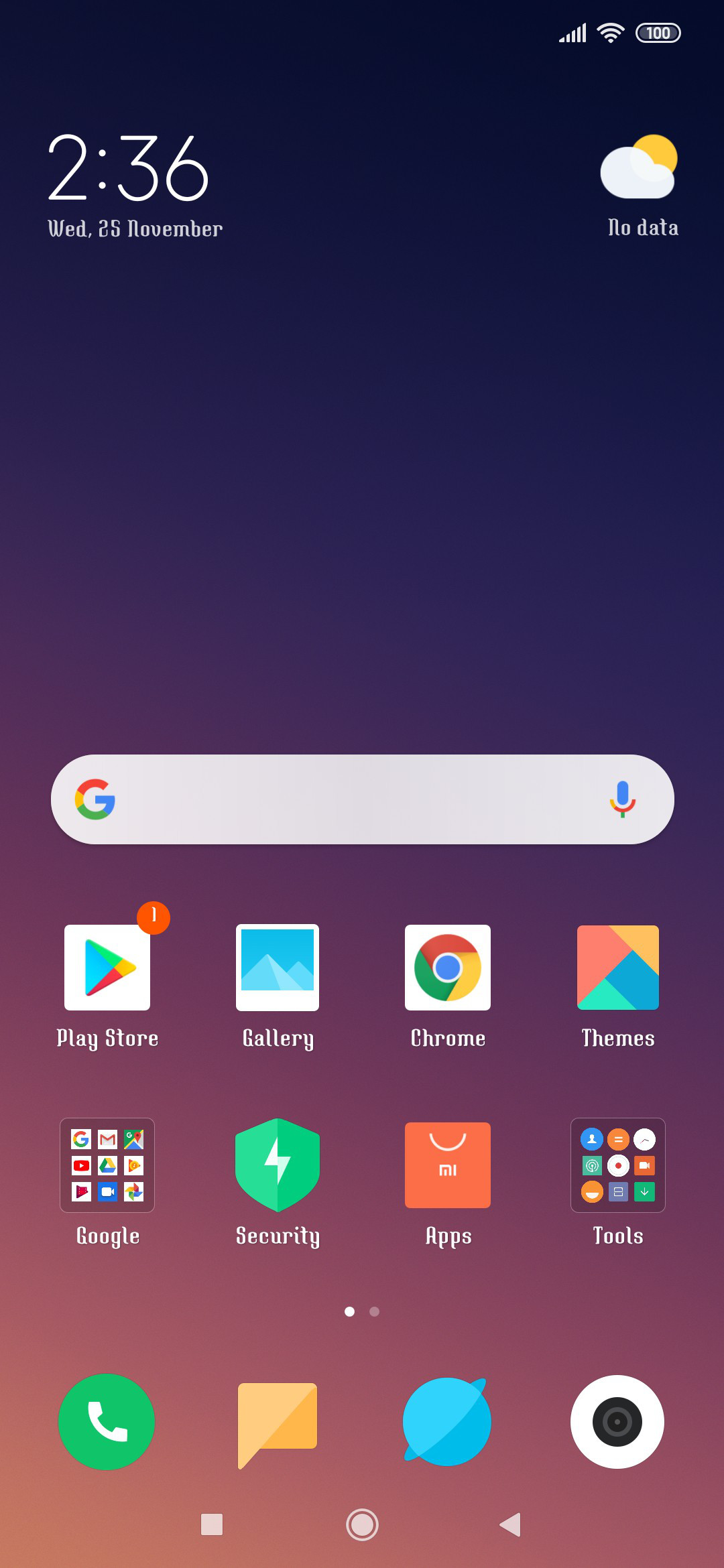Screen dimensions: 724x1568
Task: Open the Messages app in the dock
Action: (x=278, y=1421)
